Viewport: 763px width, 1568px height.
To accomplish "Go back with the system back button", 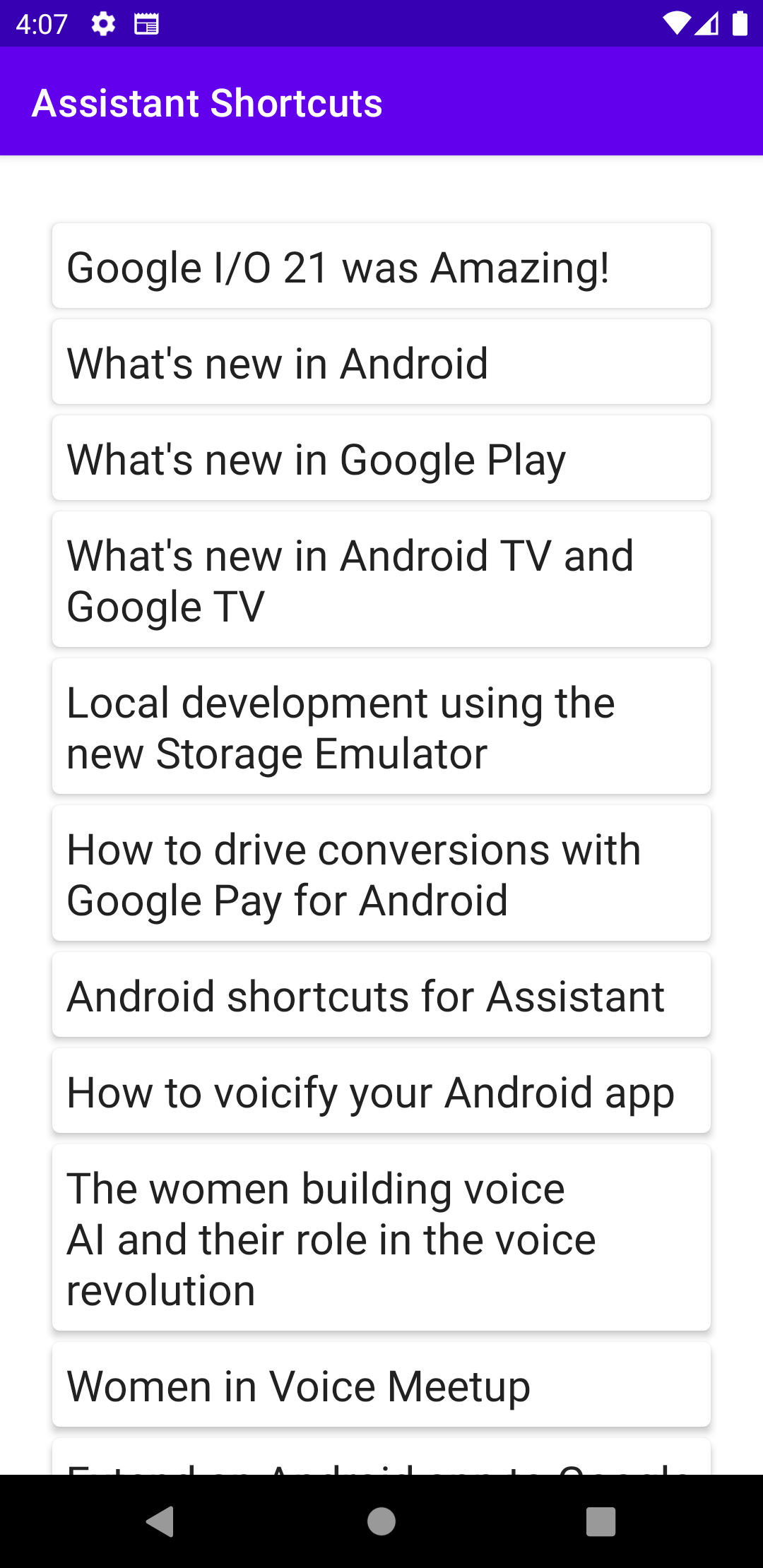I will [160, 1521].
